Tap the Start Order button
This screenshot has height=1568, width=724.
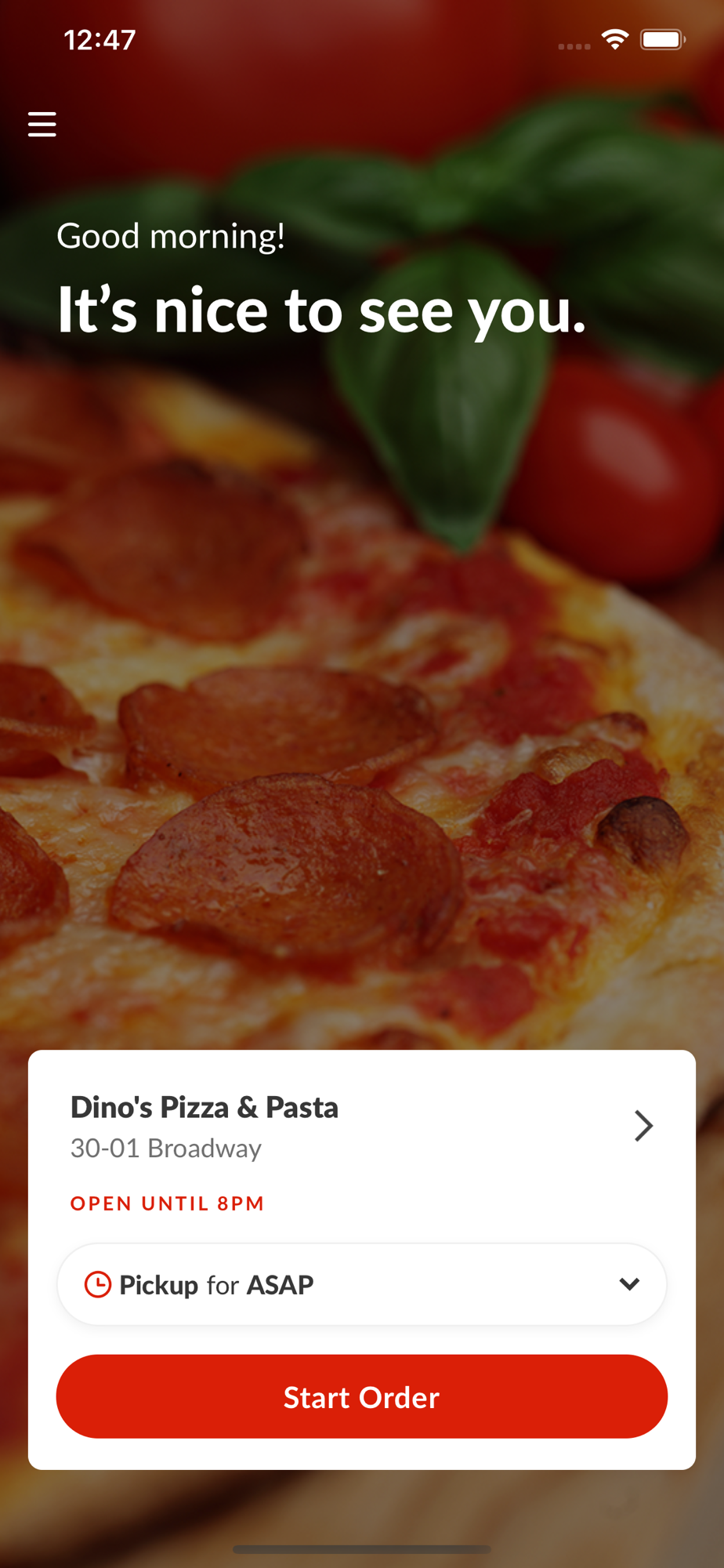coord(362,1397)
